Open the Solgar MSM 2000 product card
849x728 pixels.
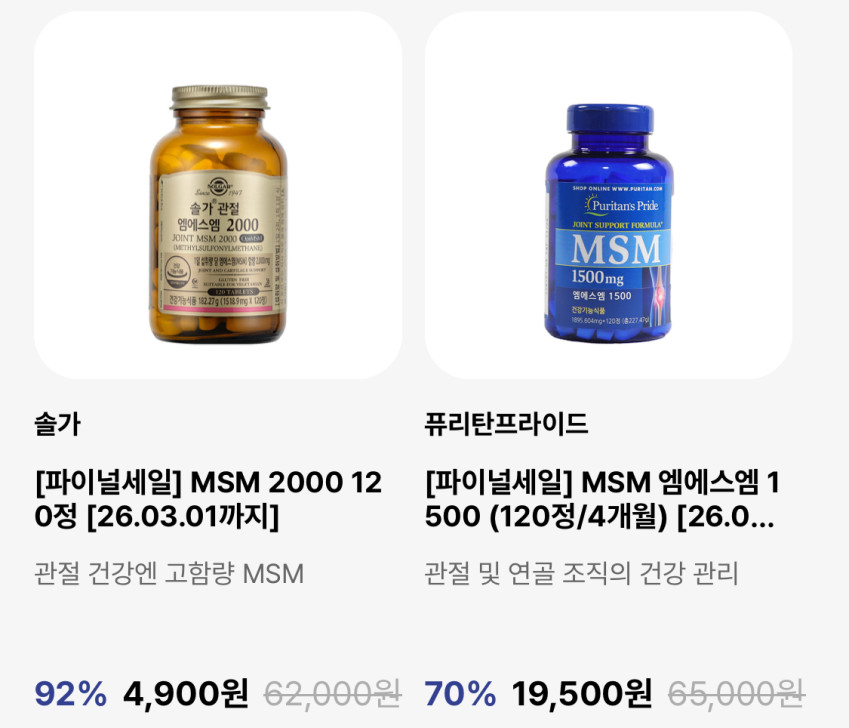coord(218,196)
